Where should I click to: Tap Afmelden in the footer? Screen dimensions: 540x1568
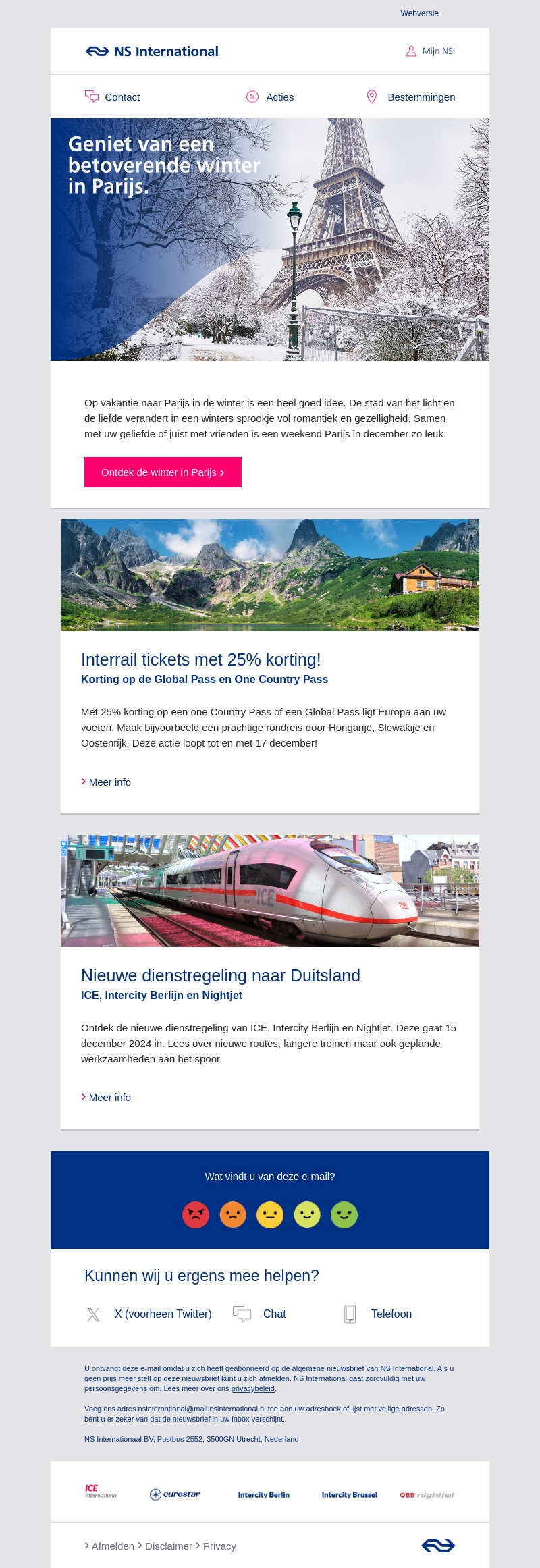[x=112, y=1546]
